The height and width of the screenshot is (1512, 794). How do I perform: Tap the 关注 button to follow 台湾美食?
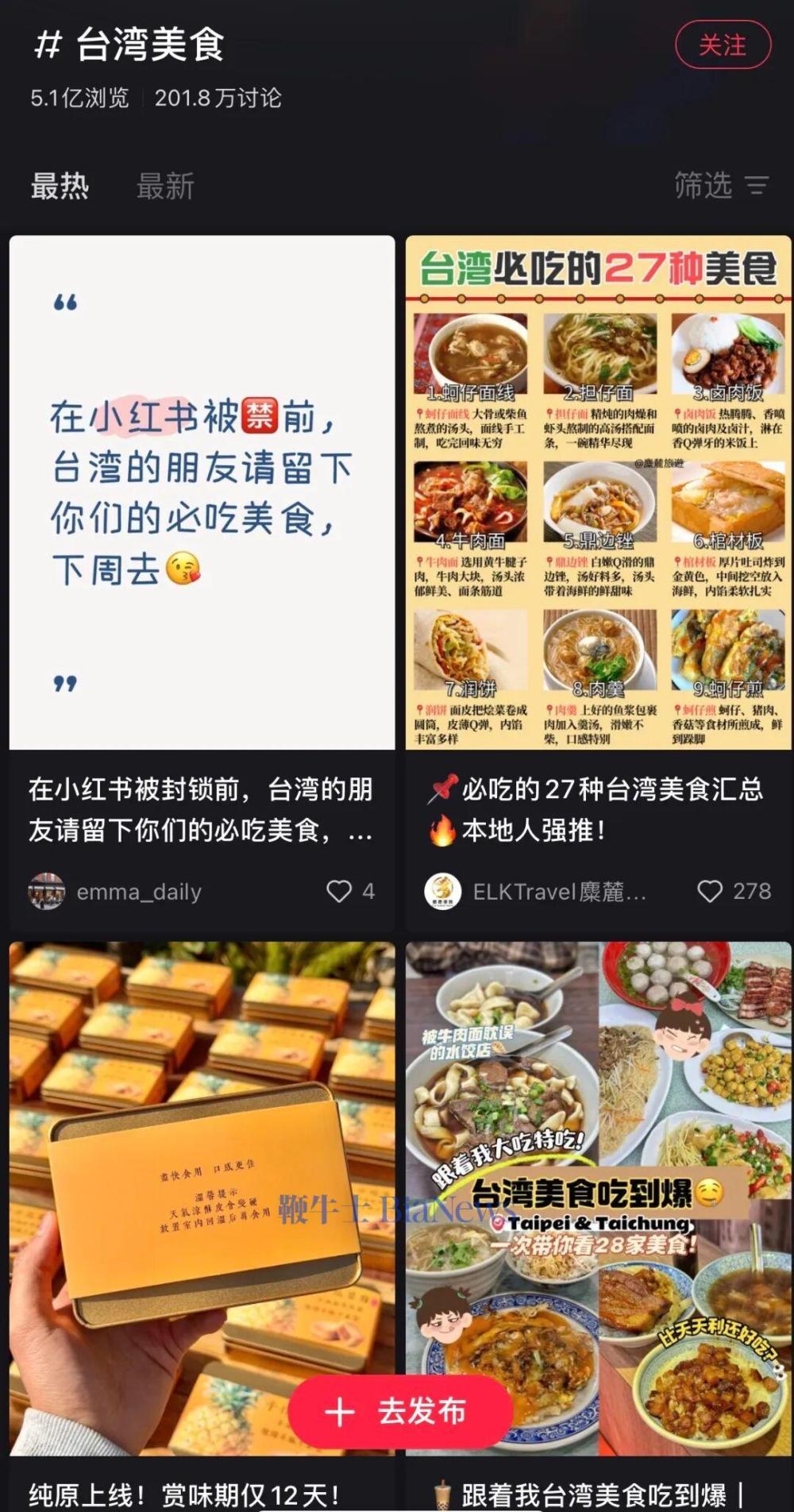click(721, 46)
